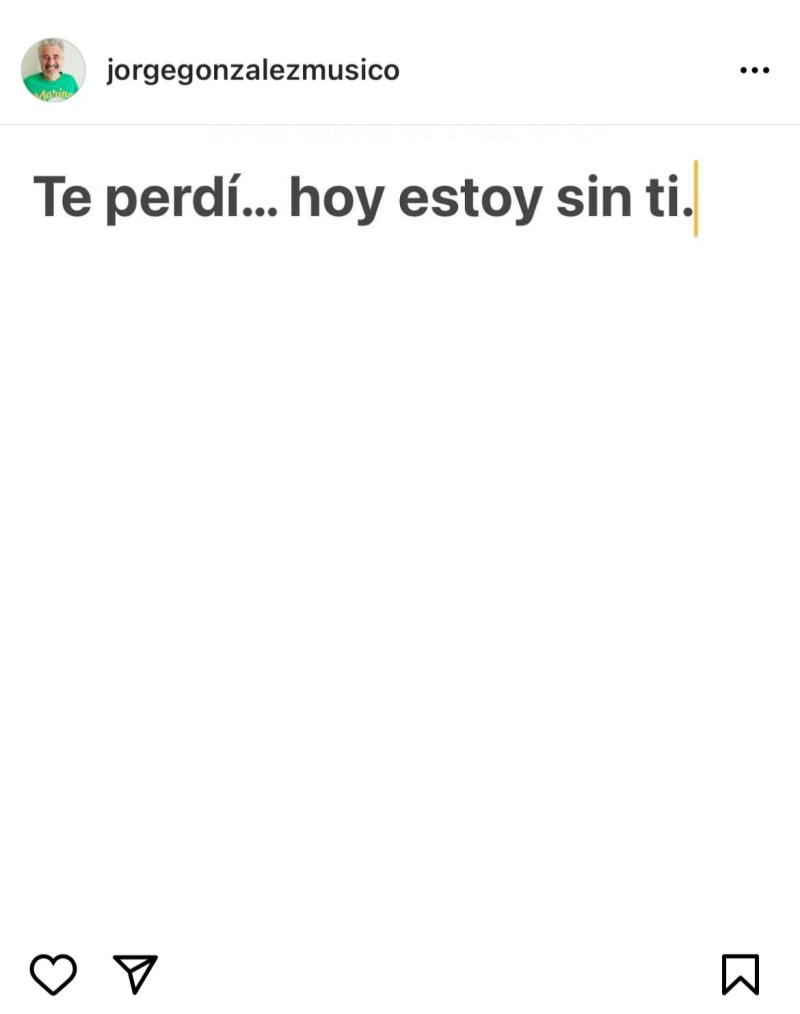Share the post via the paper plane icon

135,973
